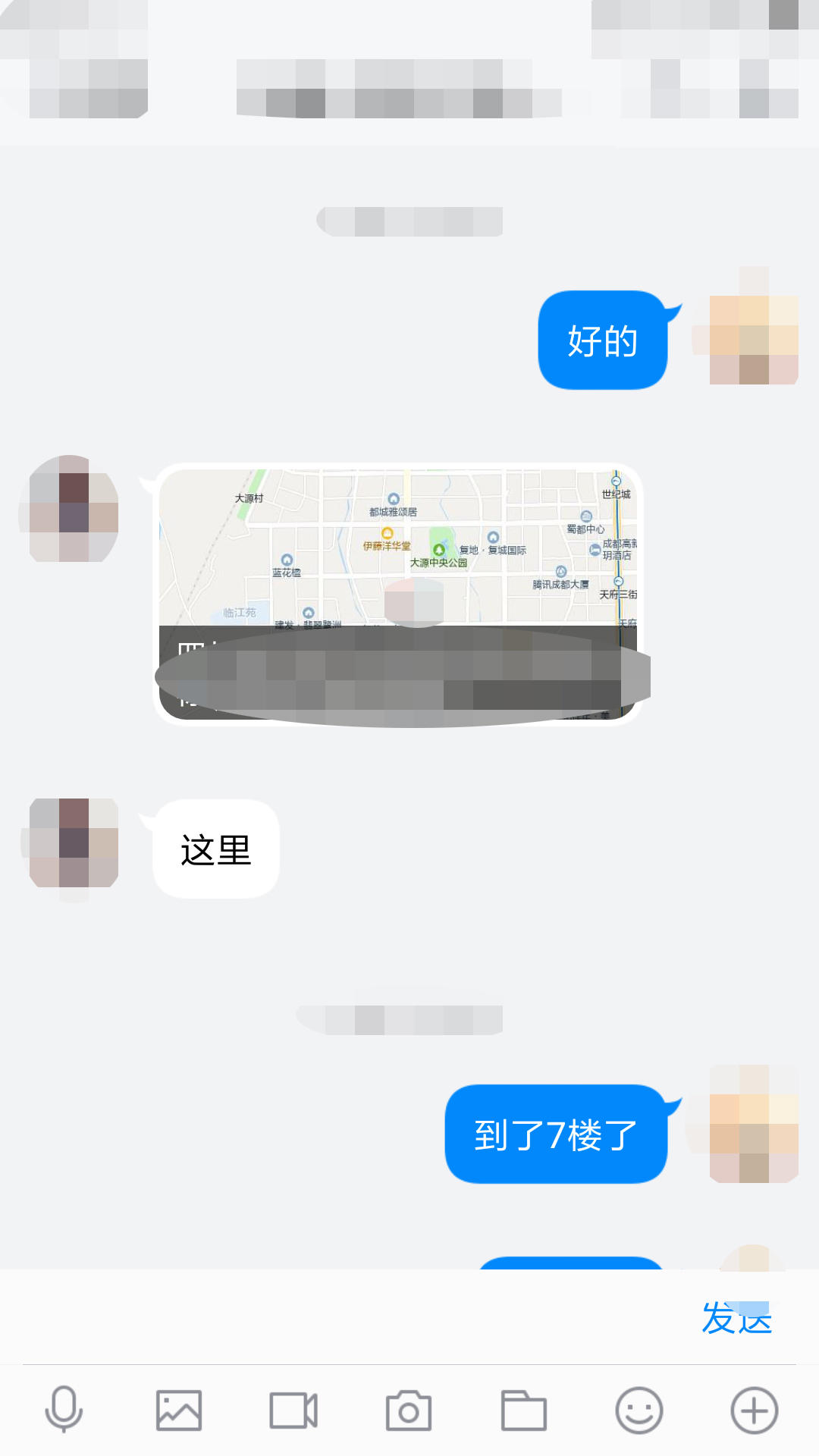Tap the contact's avatar beside 这里
This screenshot has width=819, height=1456.
[74, 844]
